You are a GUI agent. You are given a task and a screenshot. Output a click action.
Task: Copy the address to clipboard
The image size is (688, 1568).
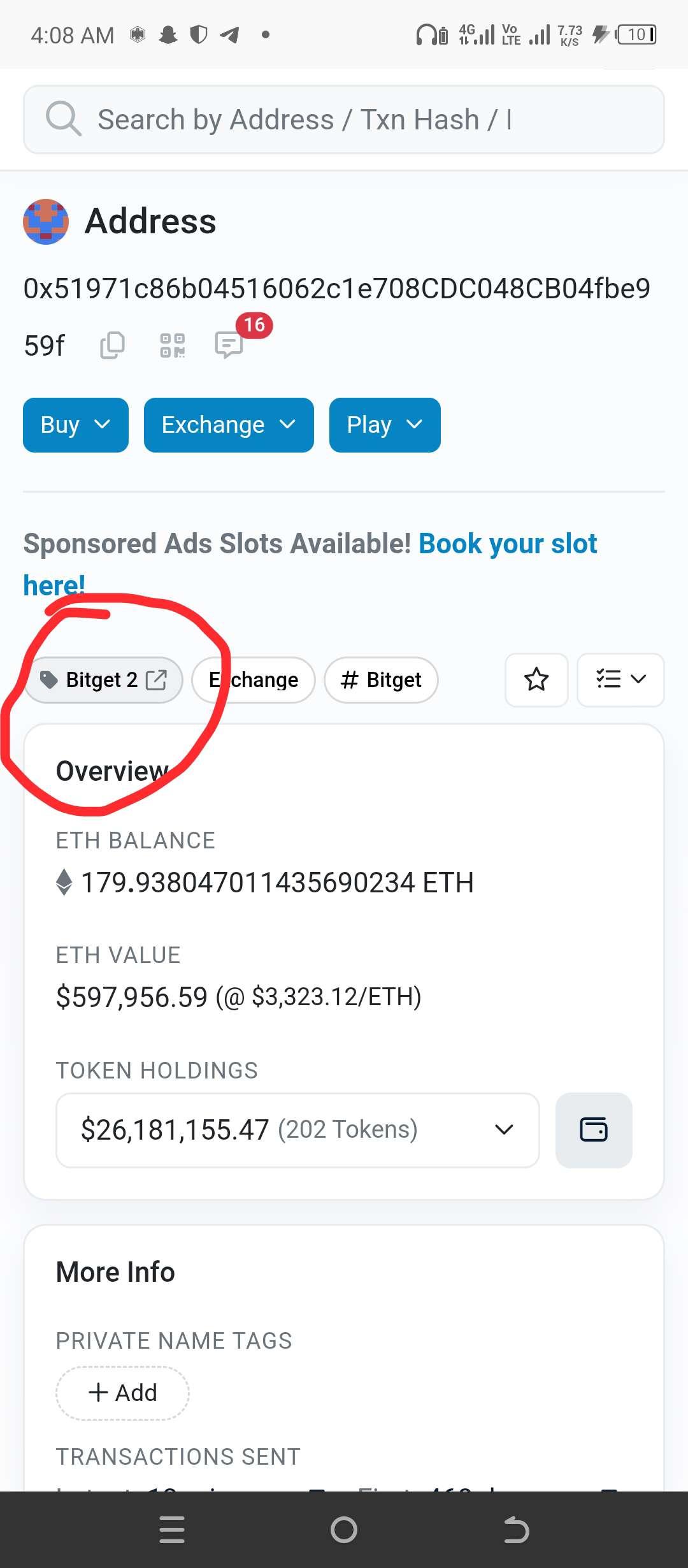click(112, 345)
